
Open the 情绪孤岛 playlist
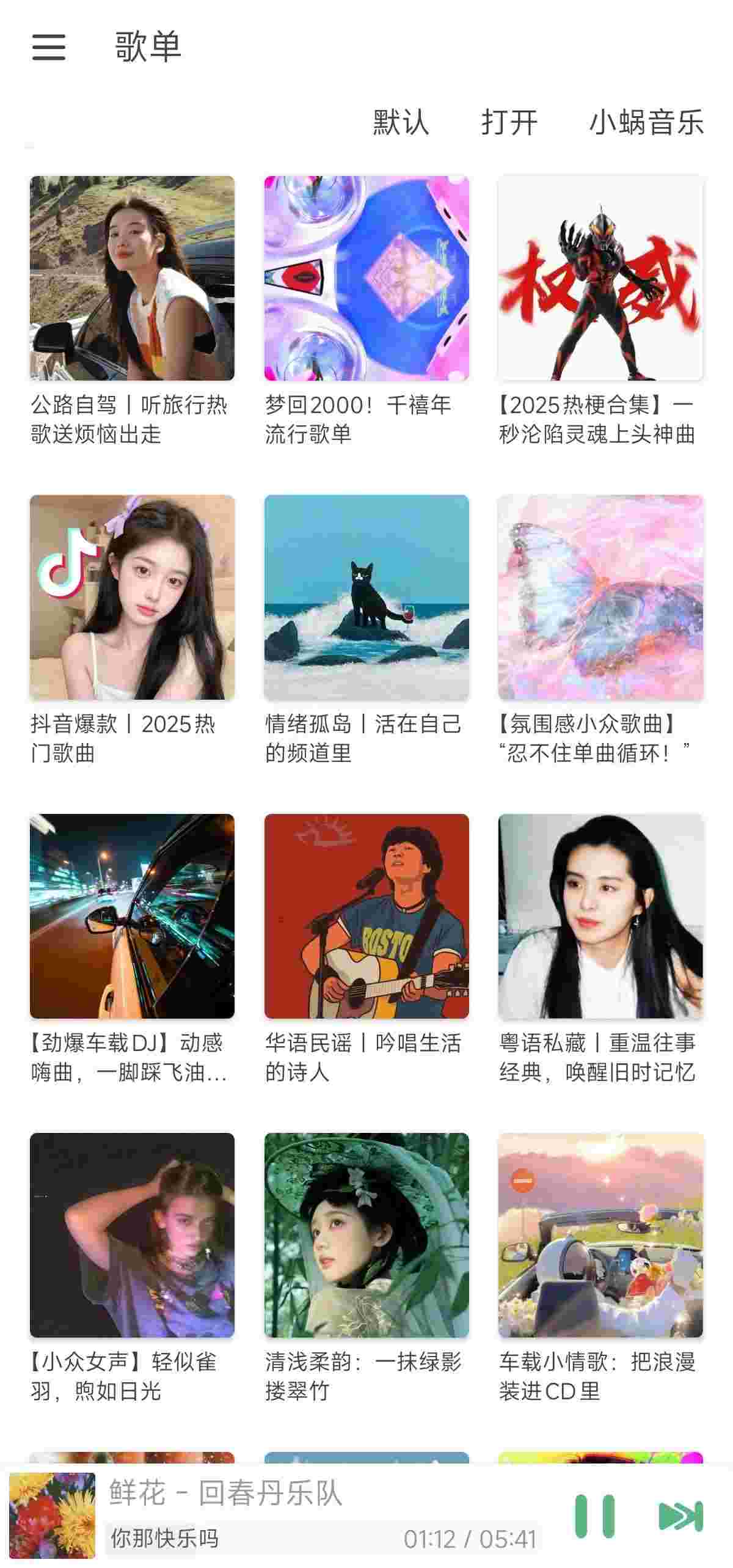[366, 598]
